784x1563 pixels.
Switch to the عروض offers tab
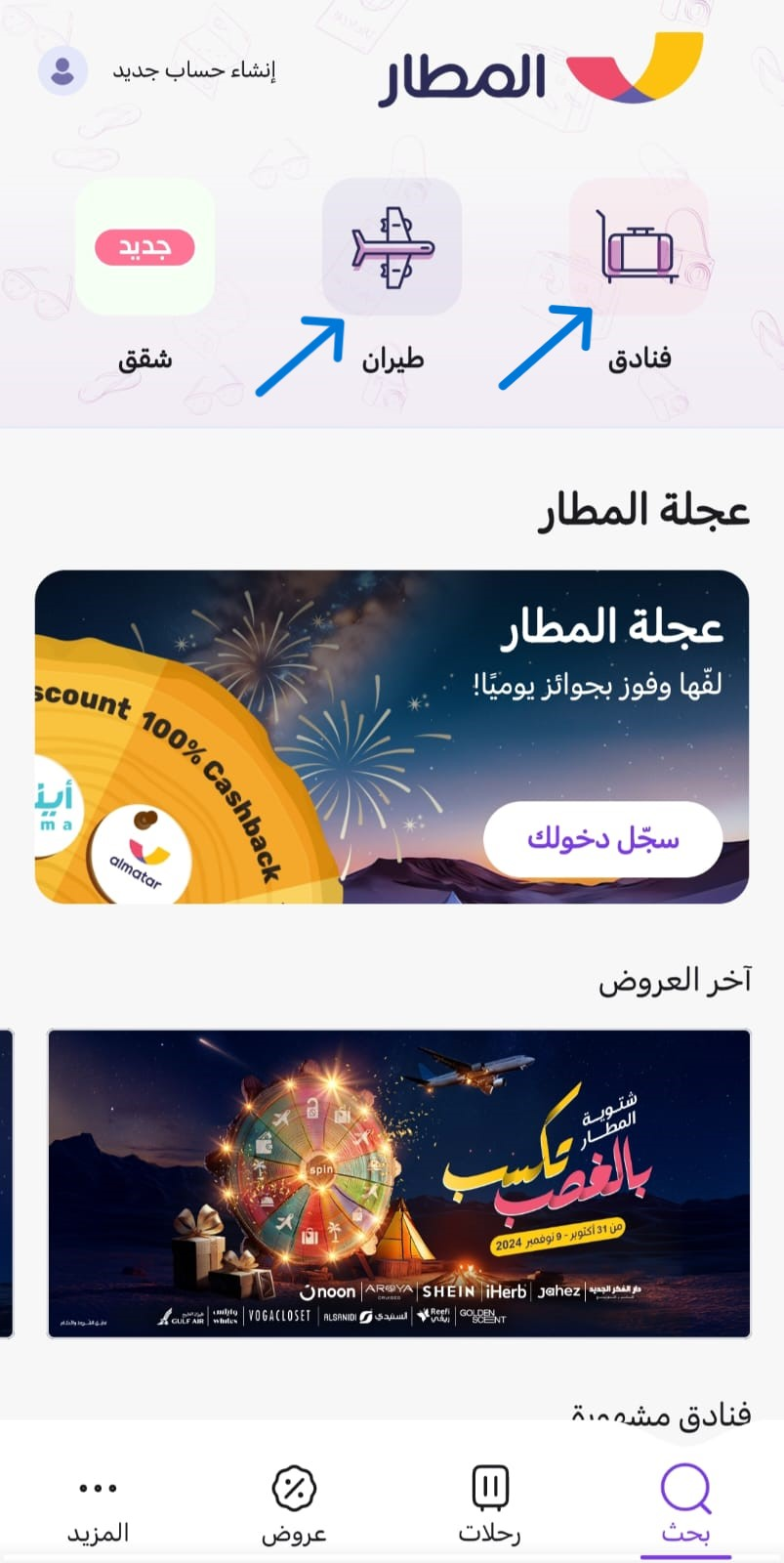coord(293,1504)
